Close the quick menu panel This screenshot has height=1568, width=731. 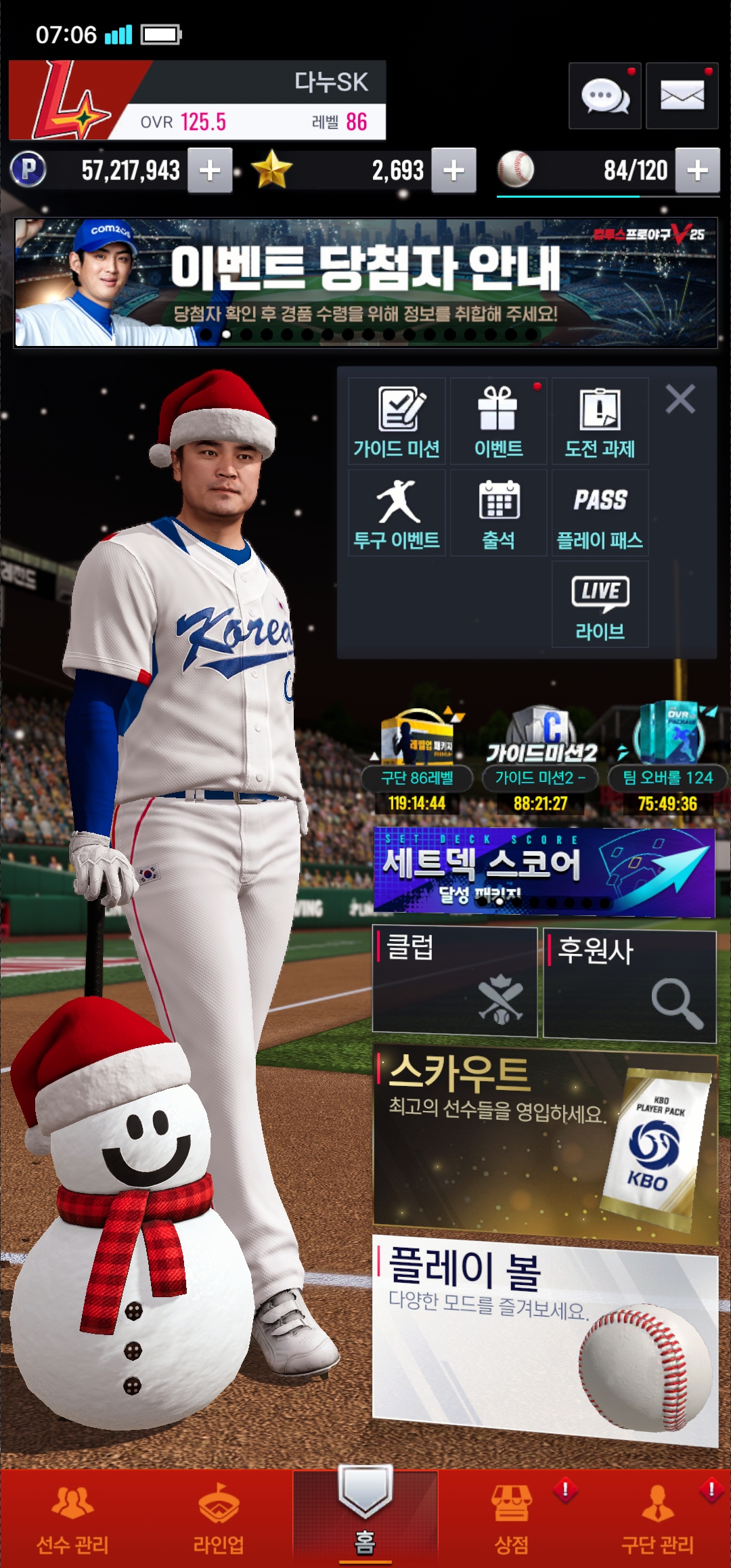coord(680,399)
